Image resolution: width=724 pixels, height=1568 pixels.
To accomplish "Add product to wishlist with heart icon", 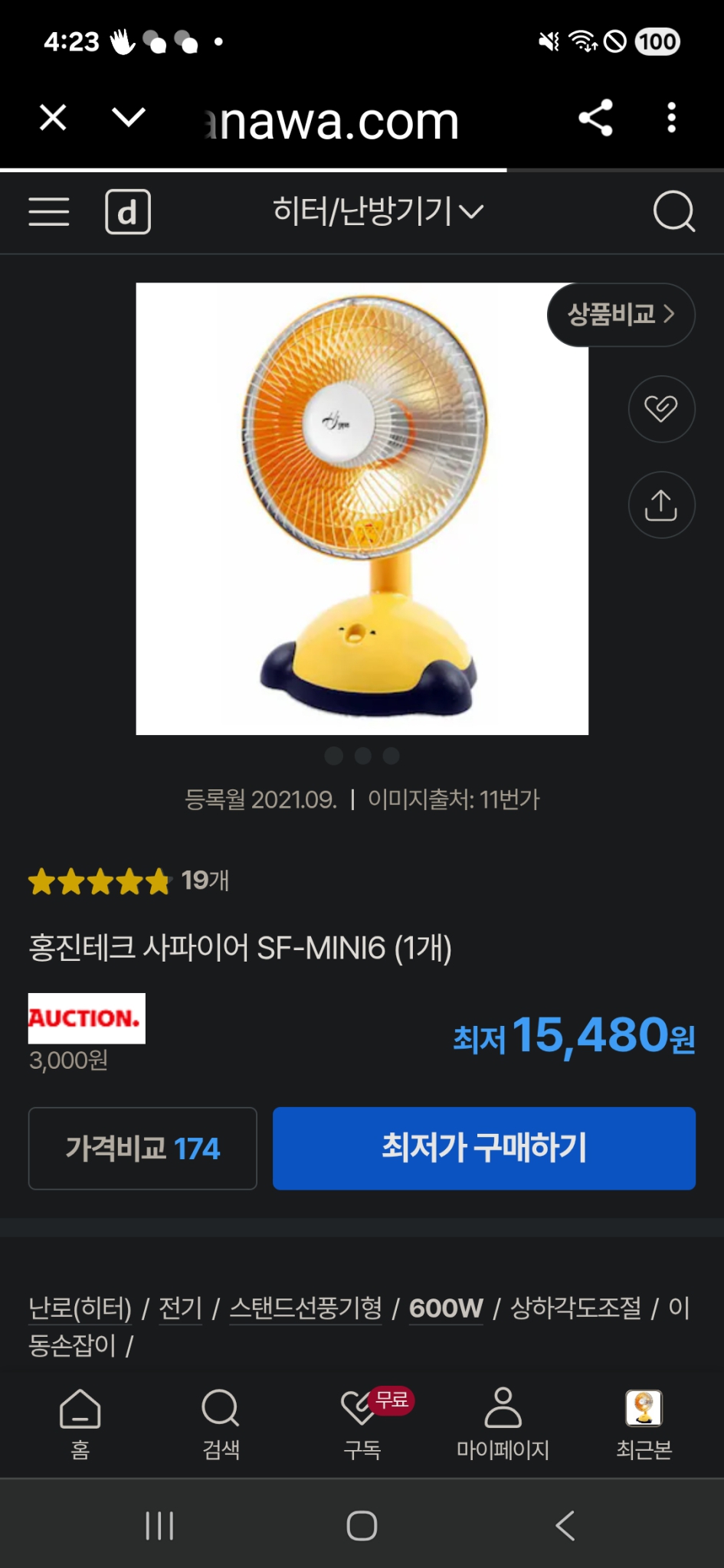I will [661, 410].
